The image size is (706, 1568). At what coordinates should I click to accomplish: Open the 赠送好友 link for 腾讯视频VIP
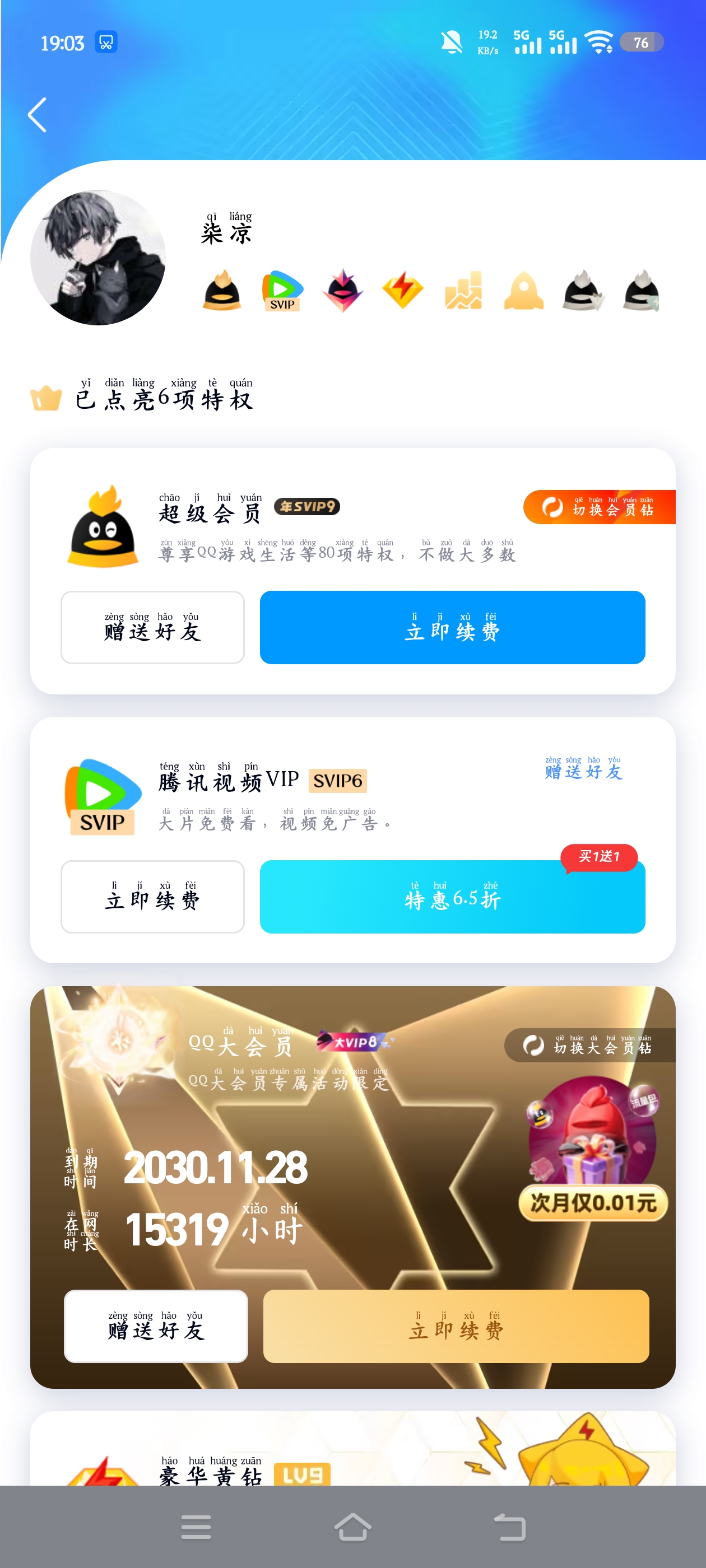(583, 769)
